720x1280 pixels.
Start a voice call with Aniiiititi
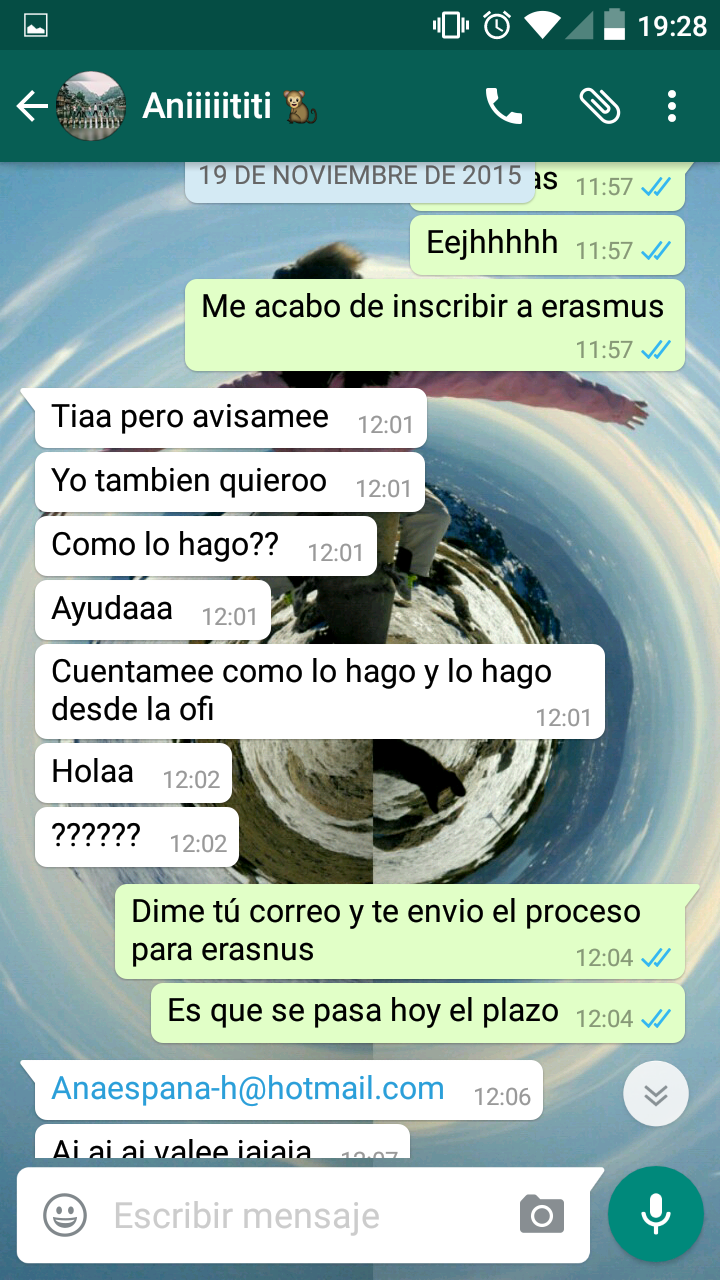pyautogui.click(x=504, y=106)
